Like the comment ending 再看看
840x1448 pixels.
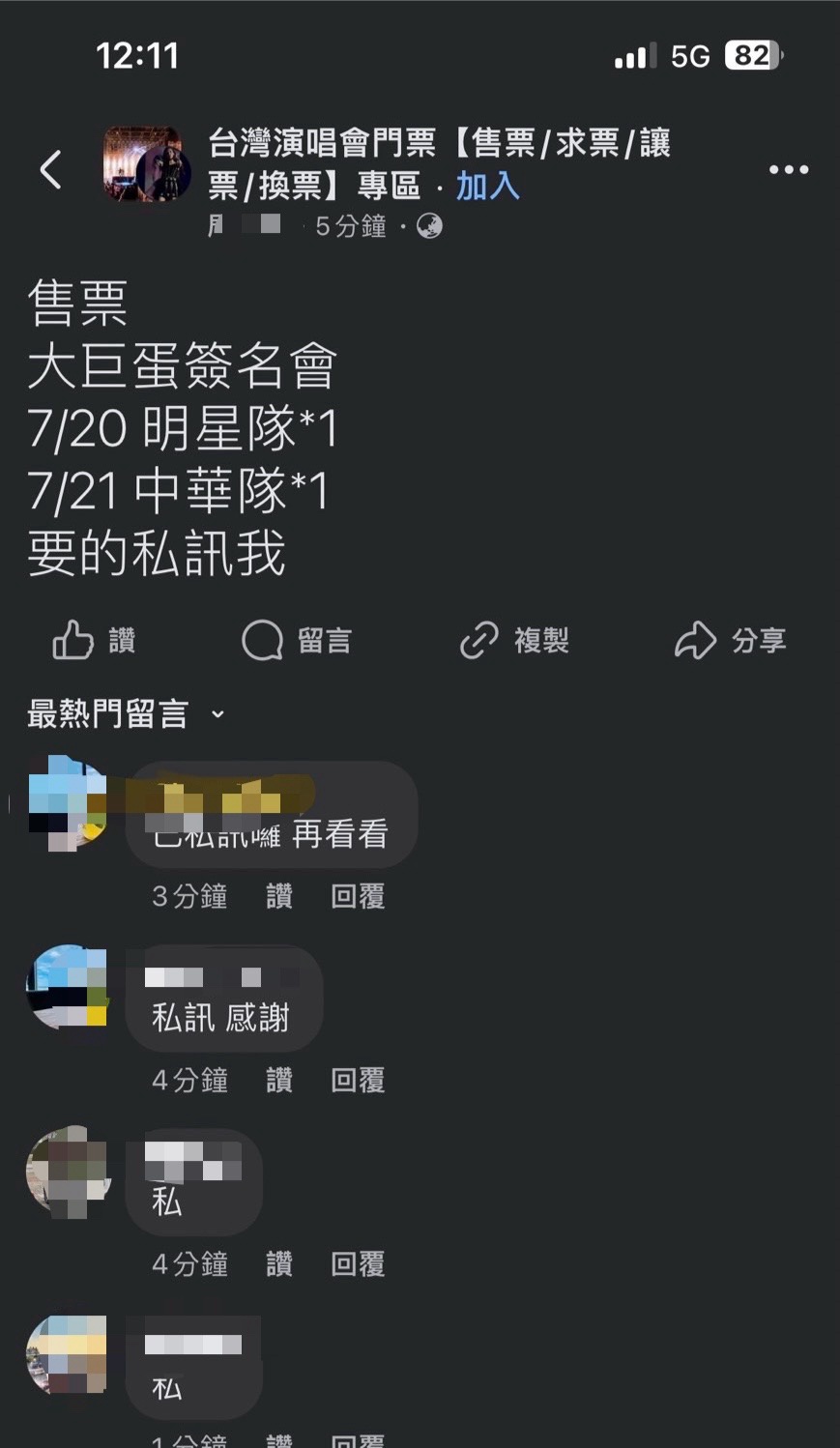point(278,896)
